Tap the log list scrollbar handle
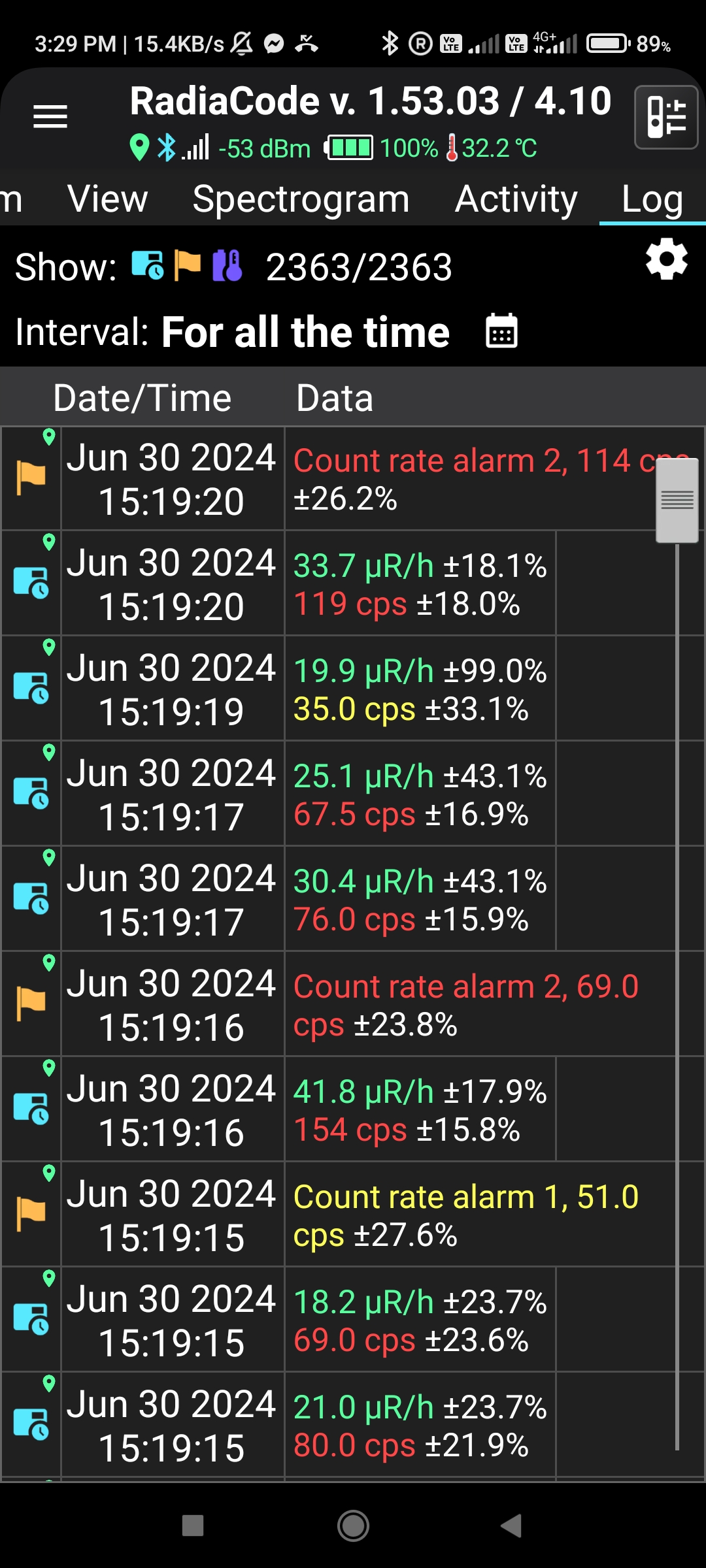 677,500
